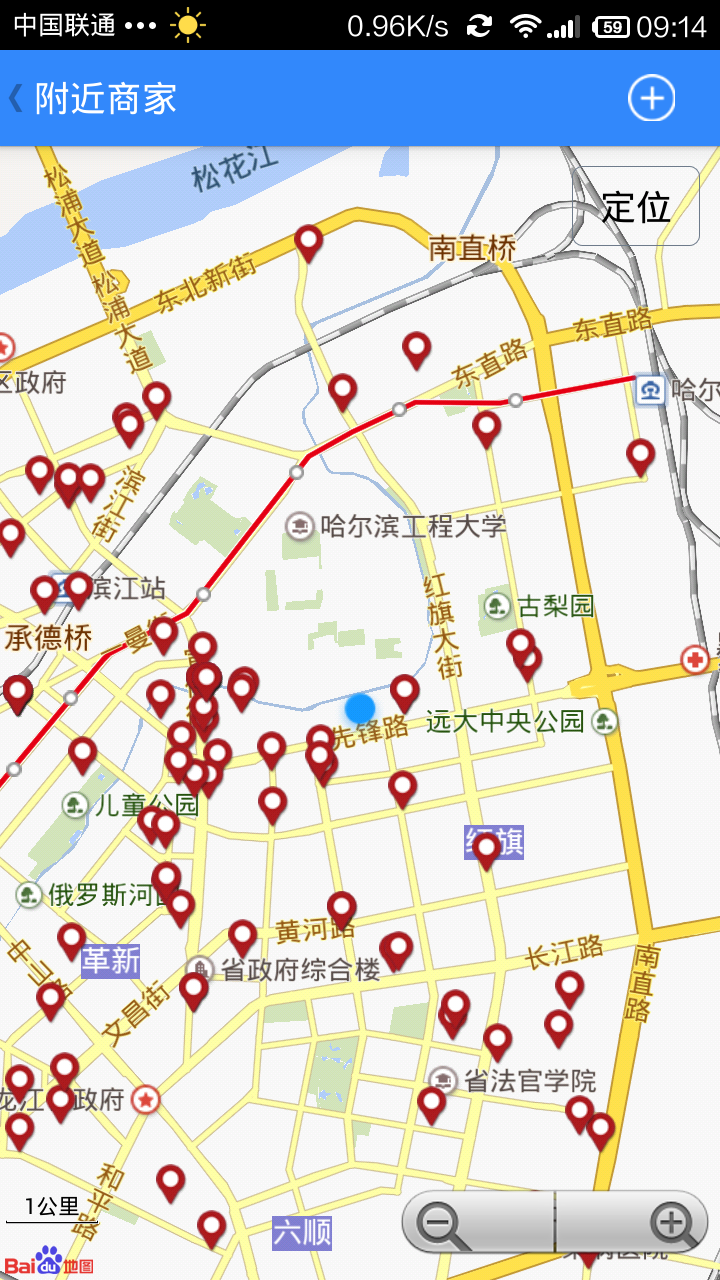This screenshot has width=720, height=1280.
Task: Zoom in the map
Action: pos(672,1223)
